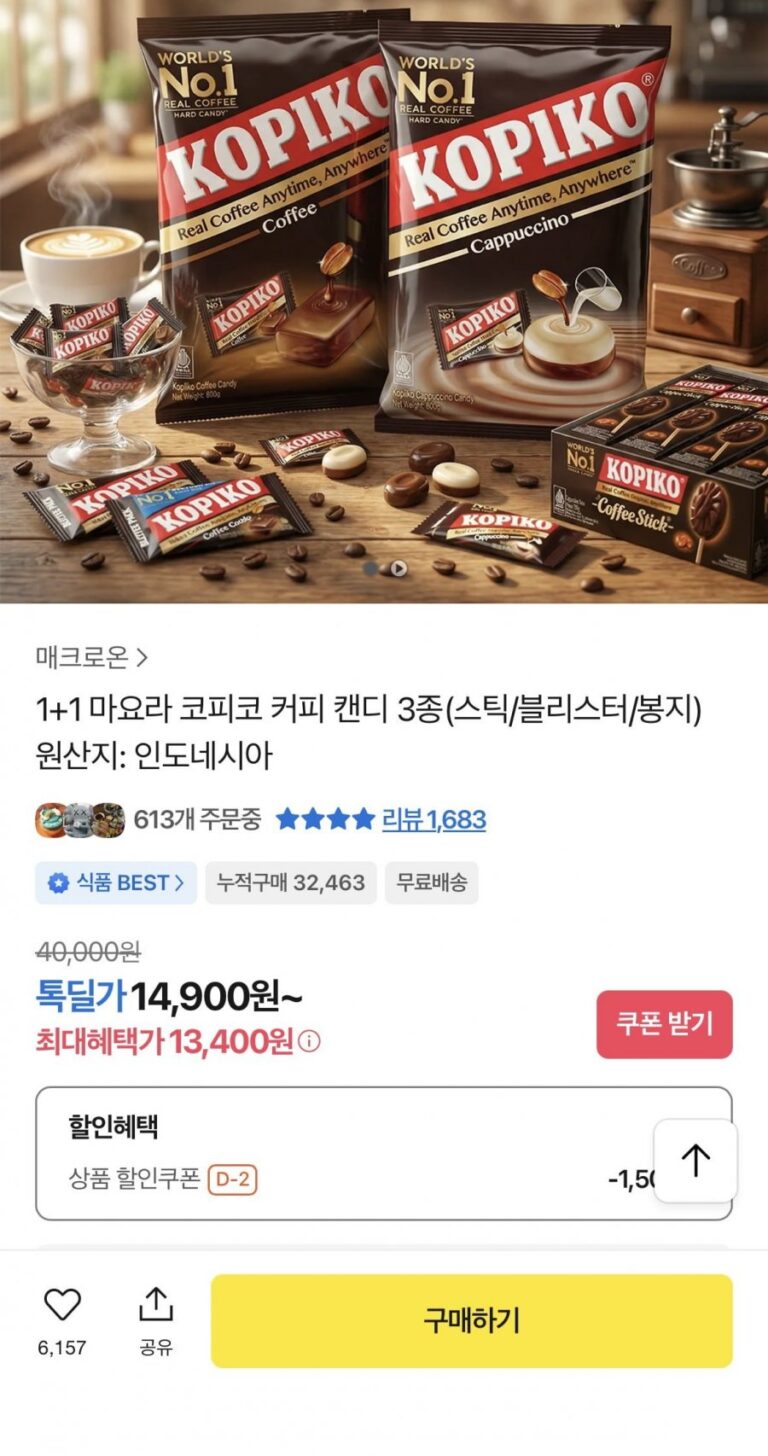Tap the 쿠폰 받기 button
768x1456 pixels.
point(664,1024)
